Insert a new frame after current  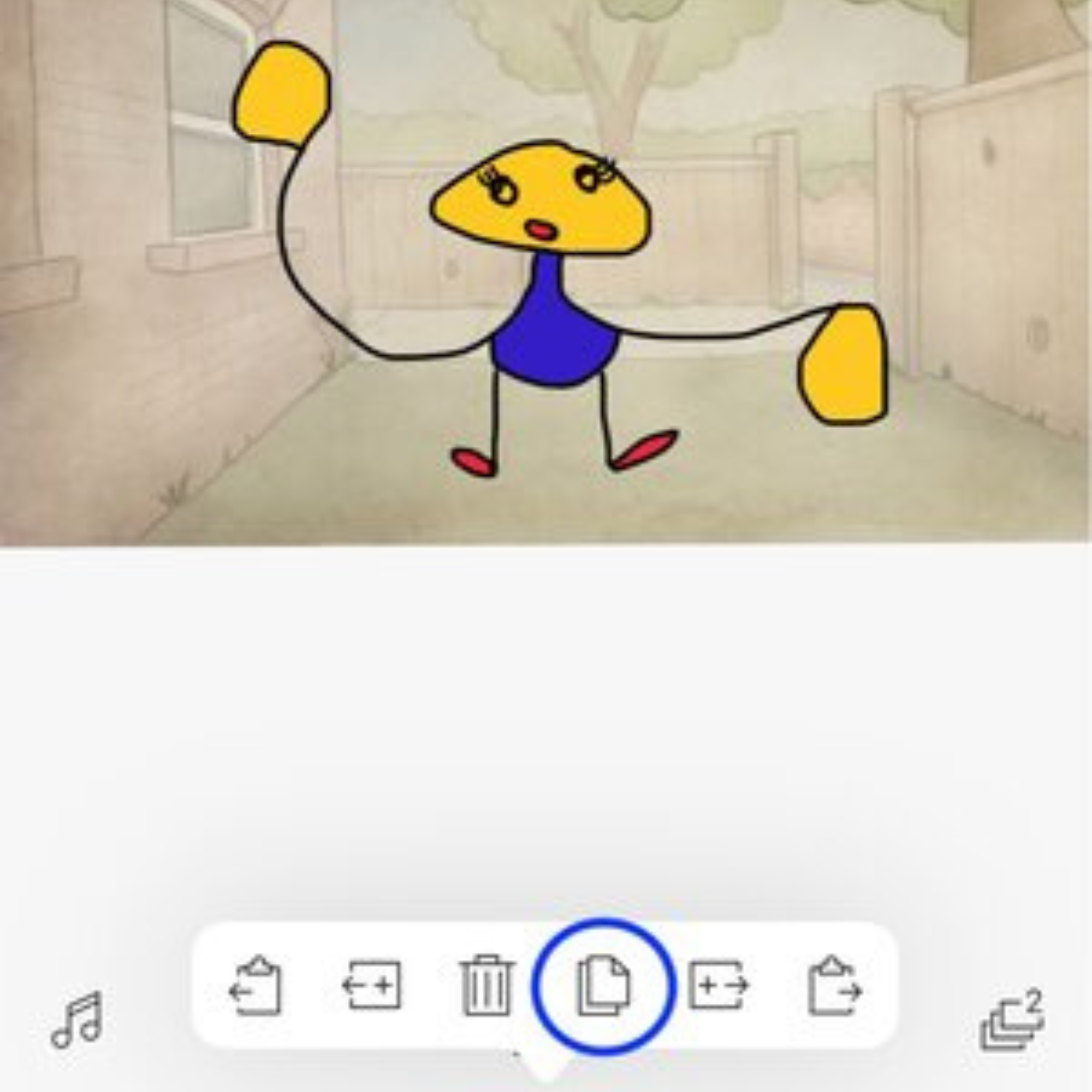(718, 985)
